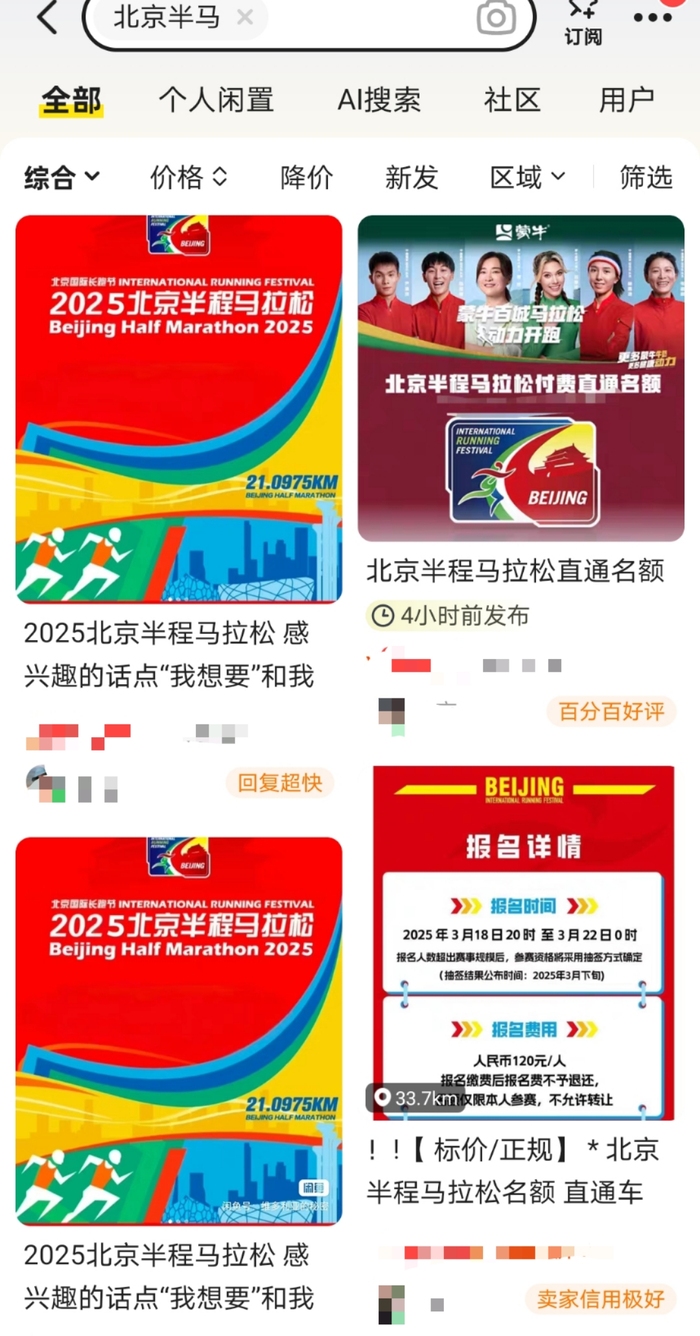Screen dimensions: 700x1336
Task: Go back using the top-left arrow
Action: click(46, 18)
